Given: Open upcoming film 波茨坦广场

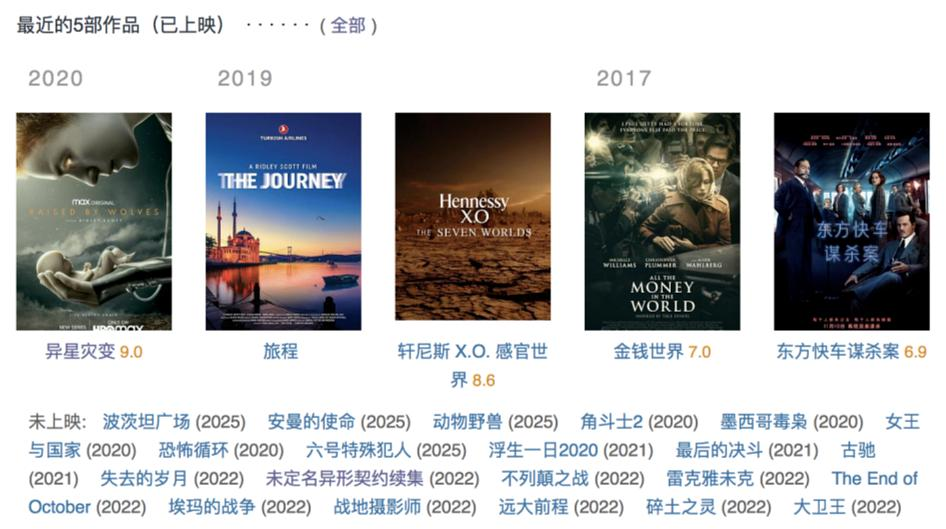Looking at the screenshot, I should [x=147, y=421].
